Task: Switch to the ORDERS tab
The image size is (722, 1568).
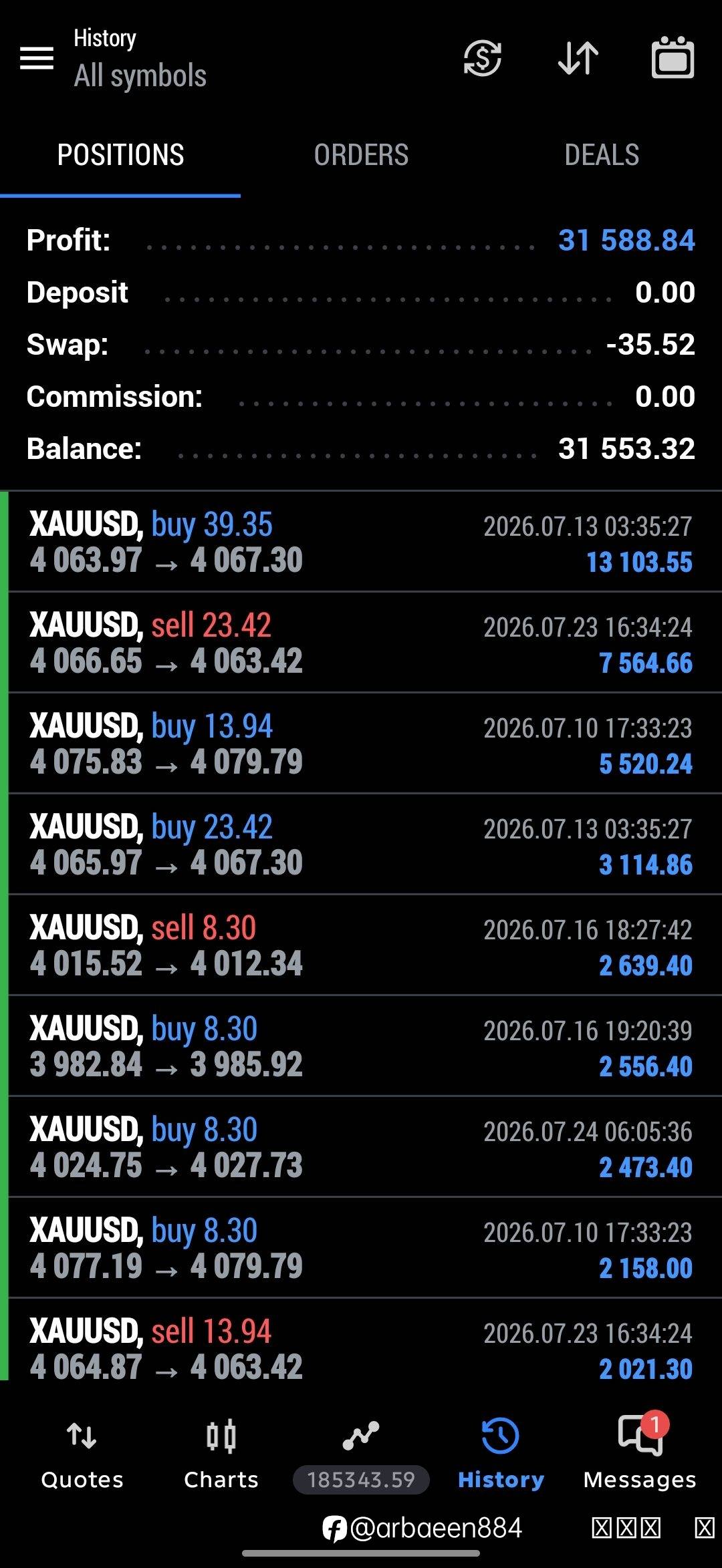Action: click(x=361, y=155)
